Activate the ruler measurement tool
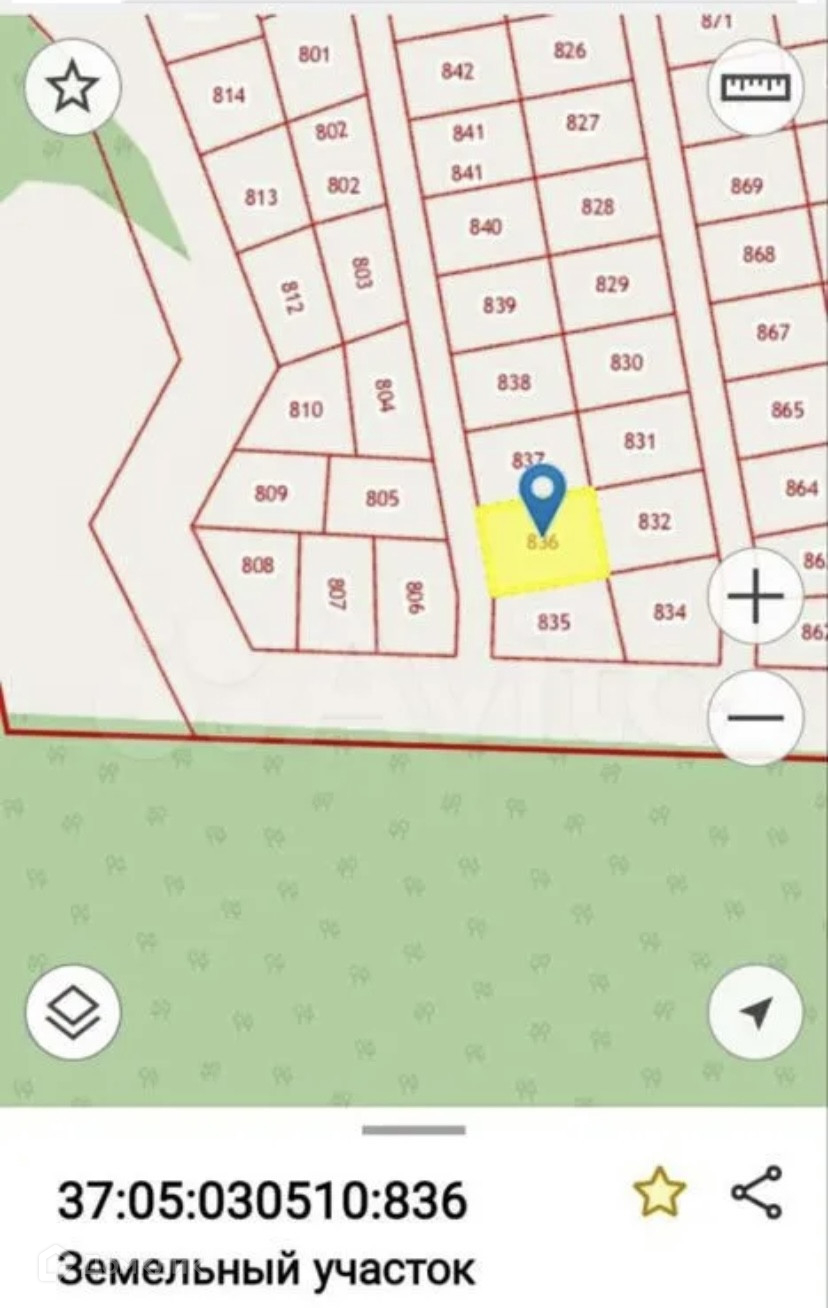828x1308 pixels. tap(756, 88)
